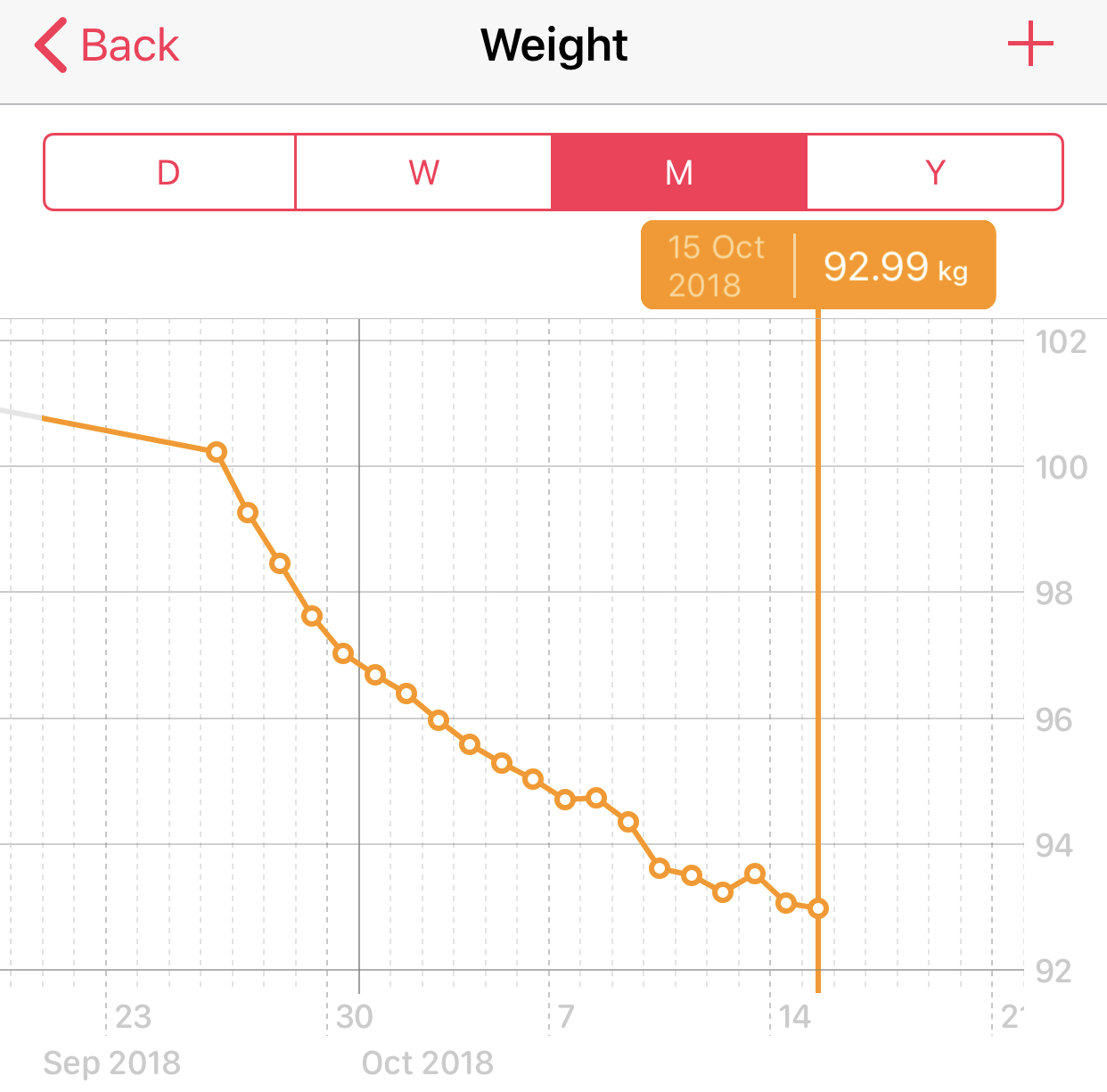Select the 15 Oct data point on the chart
Image resolution: width=1107 pixels, height=1092 pixels.
[818, 908]
